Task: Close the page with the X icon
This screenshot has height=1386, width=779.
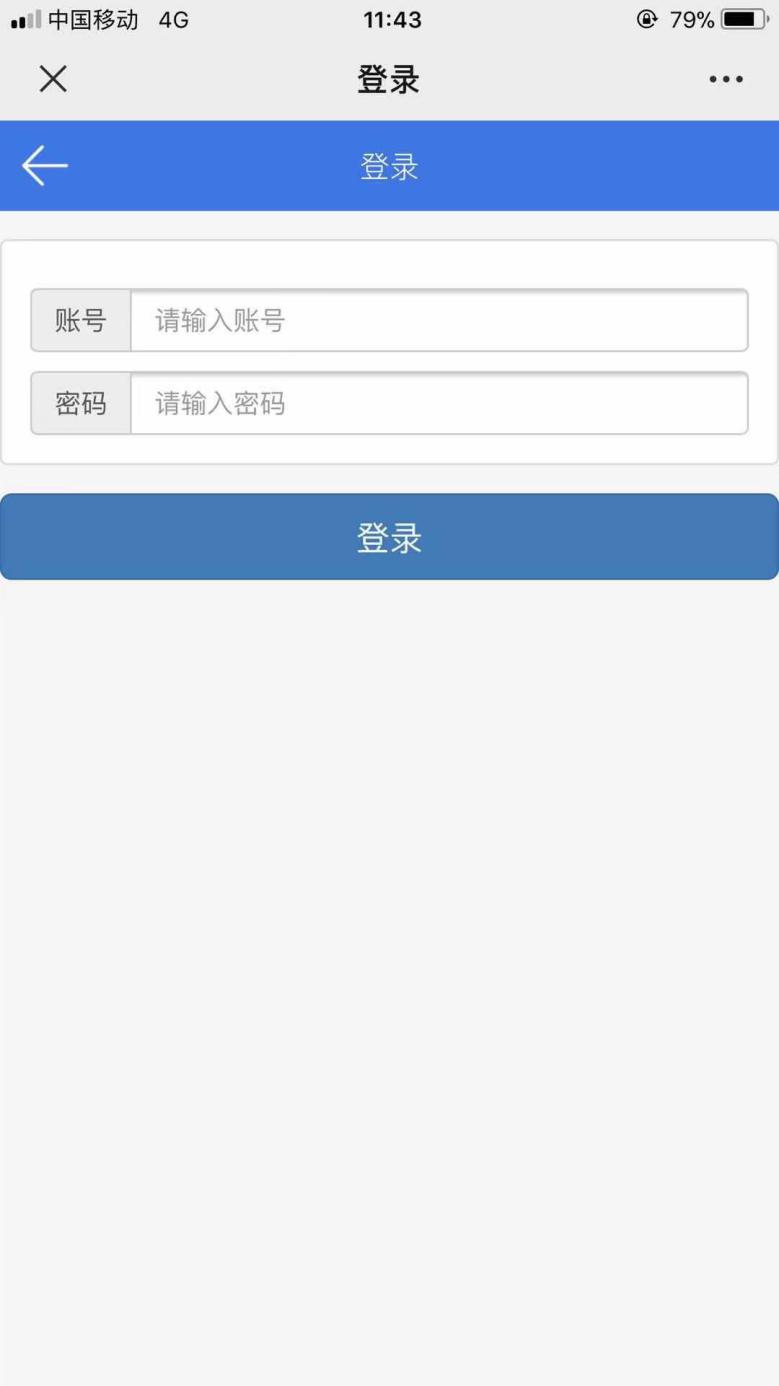Action: (x=53, y=79)
